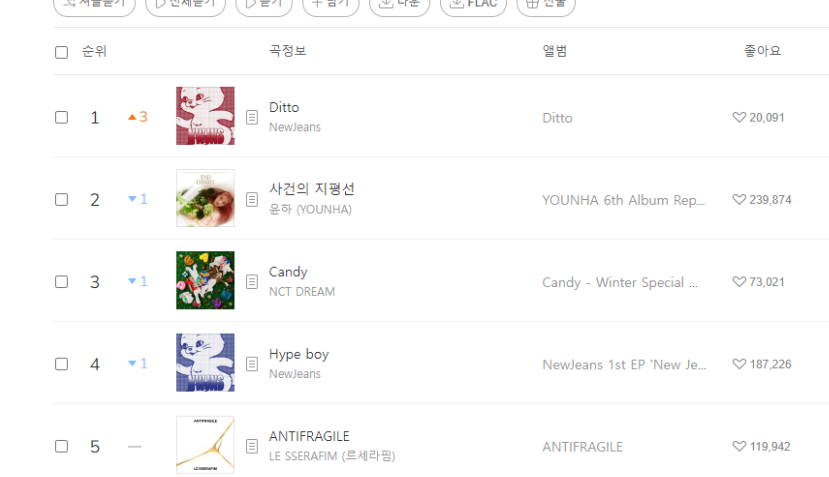Viewport: 829px width, 477px height.
Task: Check the box for the Ditto row
Action: (x=61, y=117)
